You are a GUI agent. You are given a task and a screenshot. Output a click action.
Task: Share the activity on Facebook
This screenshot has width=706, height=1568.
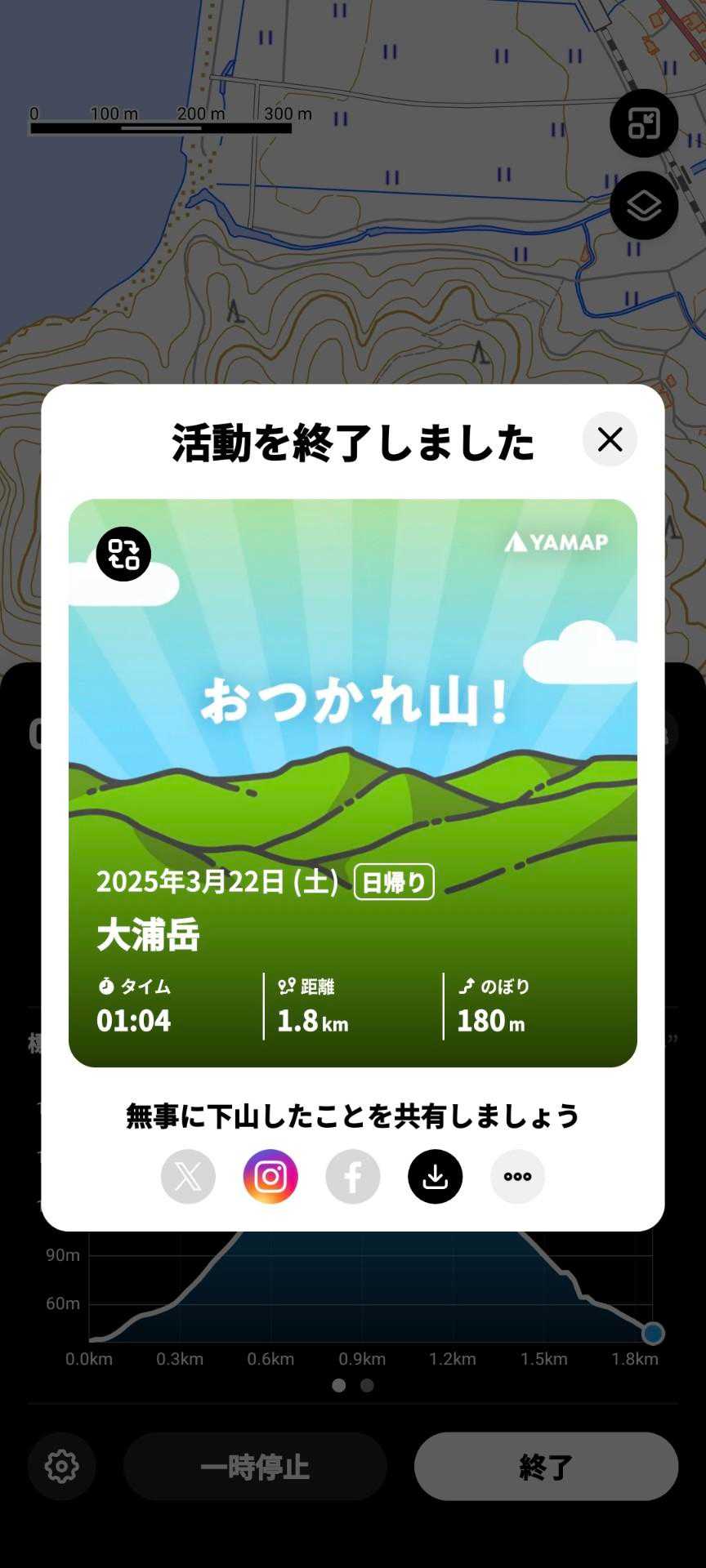[353, 1176]
